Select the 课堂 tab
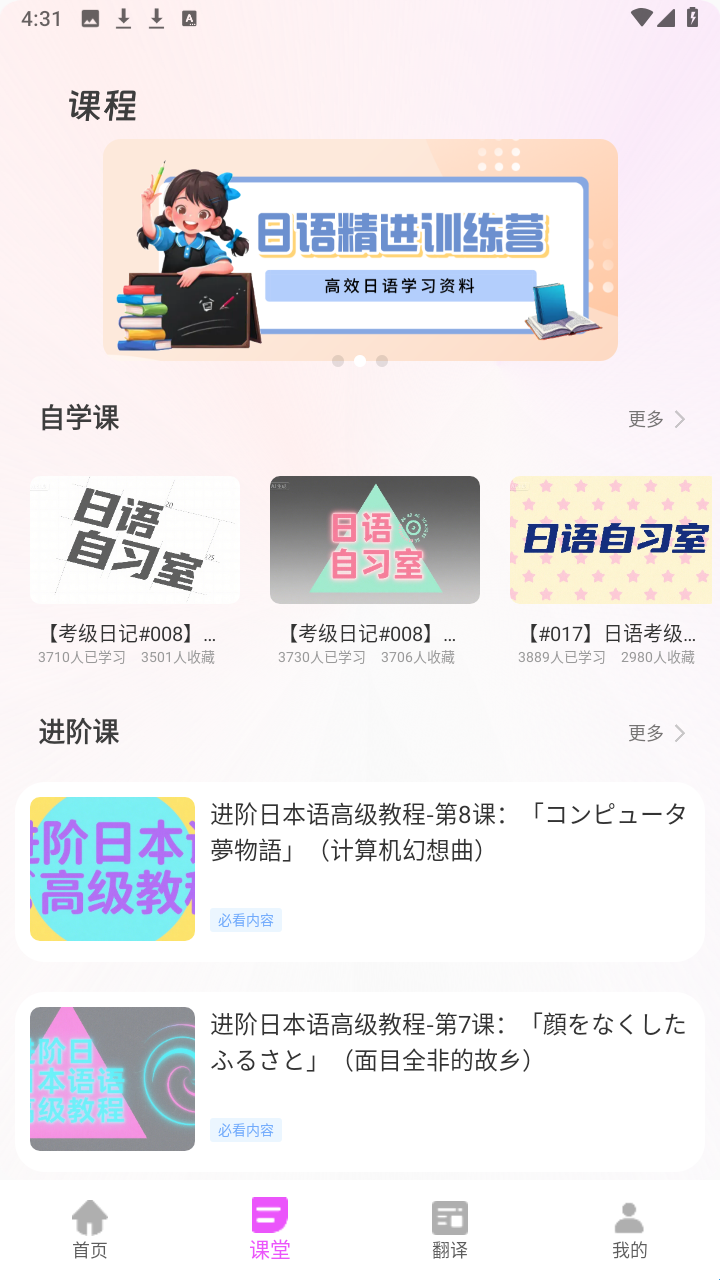The height and width of the screenshot is (1280, 720). pyautogui.click(x=270, y=1230)
